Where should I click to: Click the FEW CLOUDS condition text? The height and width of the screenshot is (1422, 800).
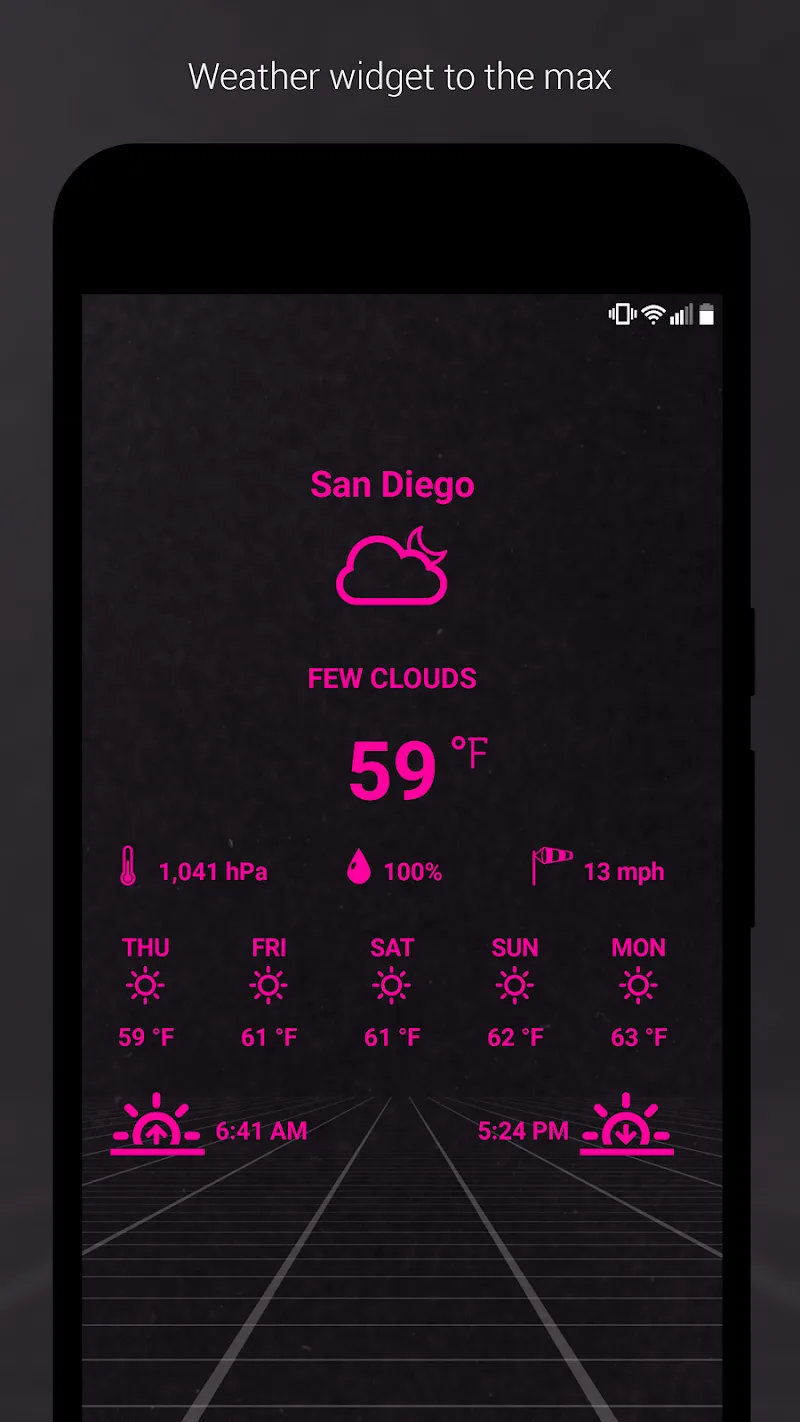tap(392, 678)
